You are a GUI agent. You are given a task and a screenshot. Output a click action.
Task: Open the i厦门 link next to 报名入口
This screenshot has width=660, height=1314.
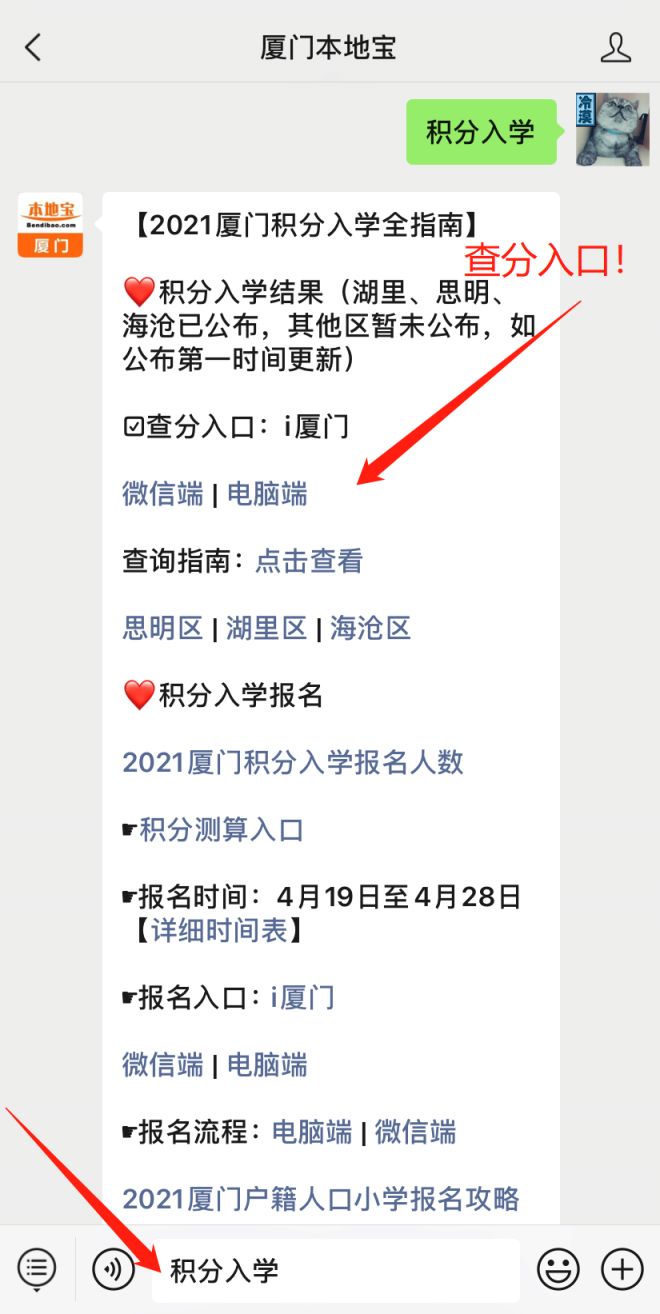click(302, 997)
